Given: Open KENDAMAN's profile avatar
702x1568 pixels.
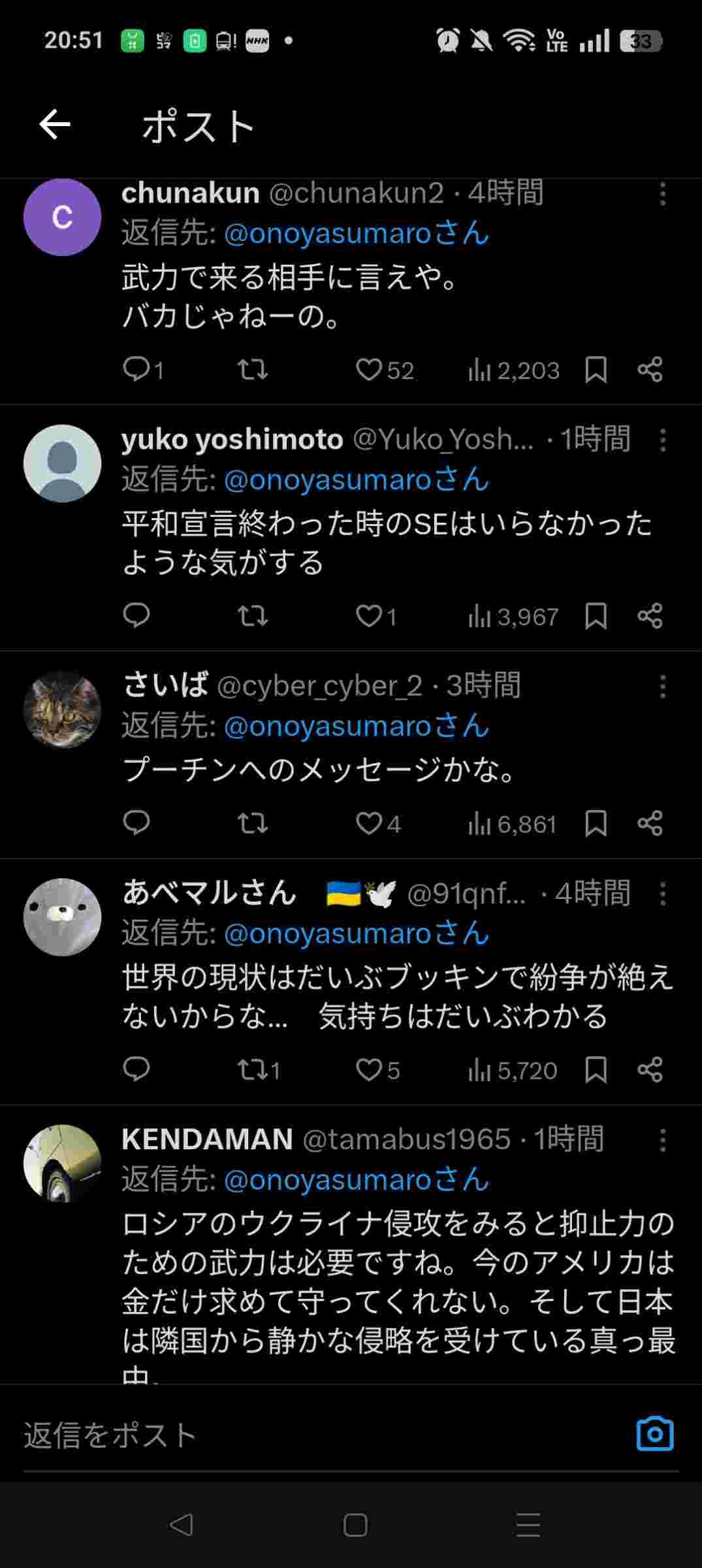Looking at the screenshot, I should [62, 1163].
